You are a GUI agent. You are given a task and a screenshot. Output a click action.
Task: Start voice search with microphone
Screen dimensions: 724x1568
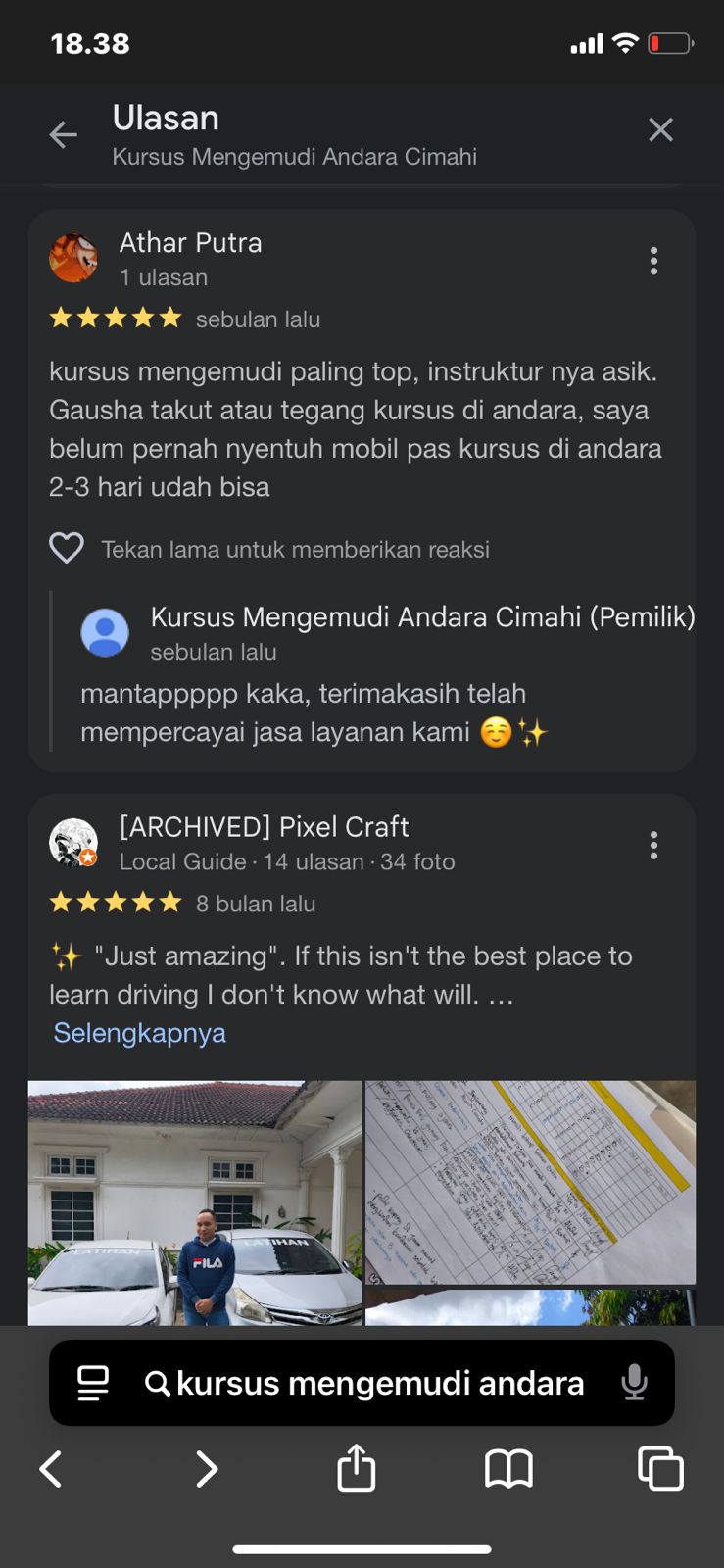pos(634,1383)
